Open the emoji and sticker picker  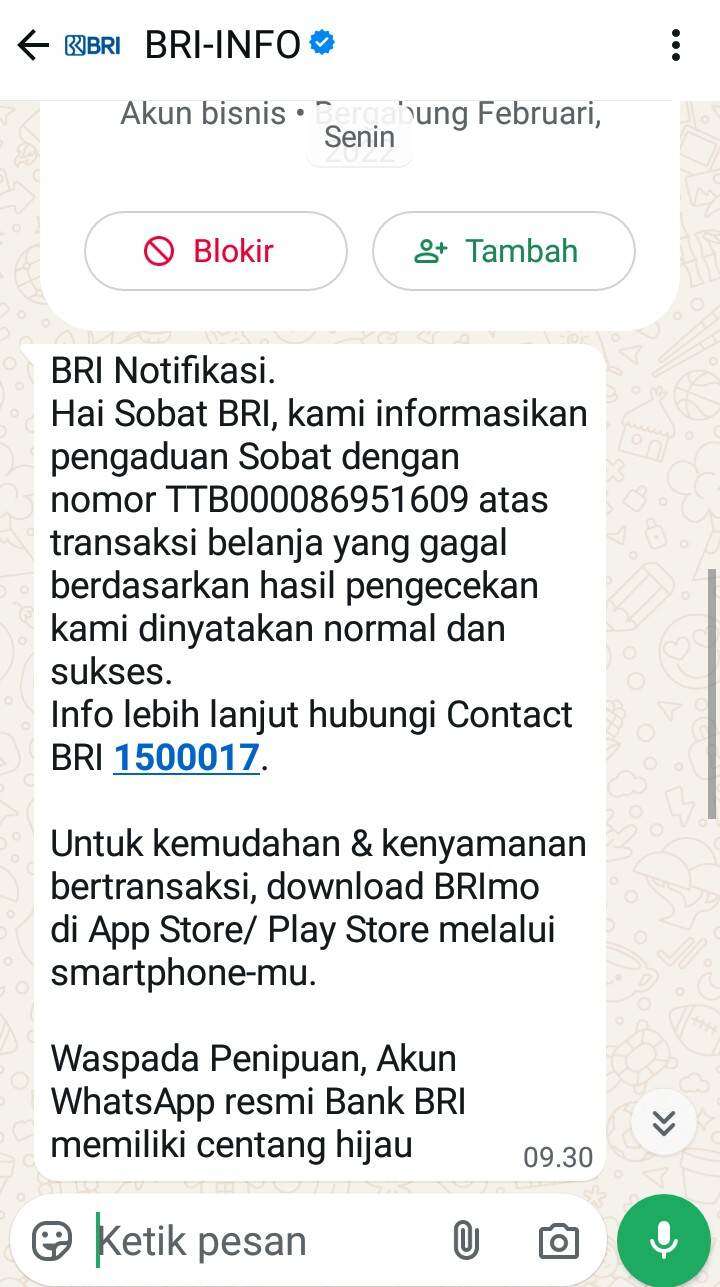(52, 1241)
